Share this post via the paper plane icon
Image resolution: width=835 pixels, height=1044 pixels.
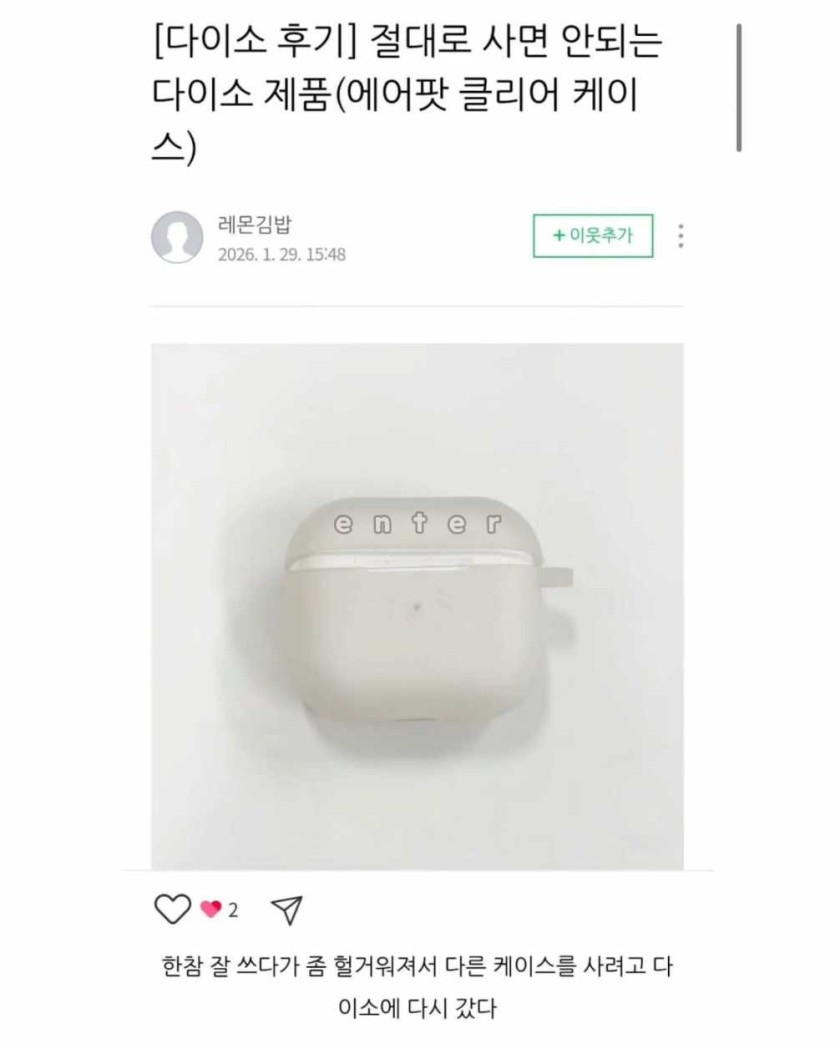287,909
